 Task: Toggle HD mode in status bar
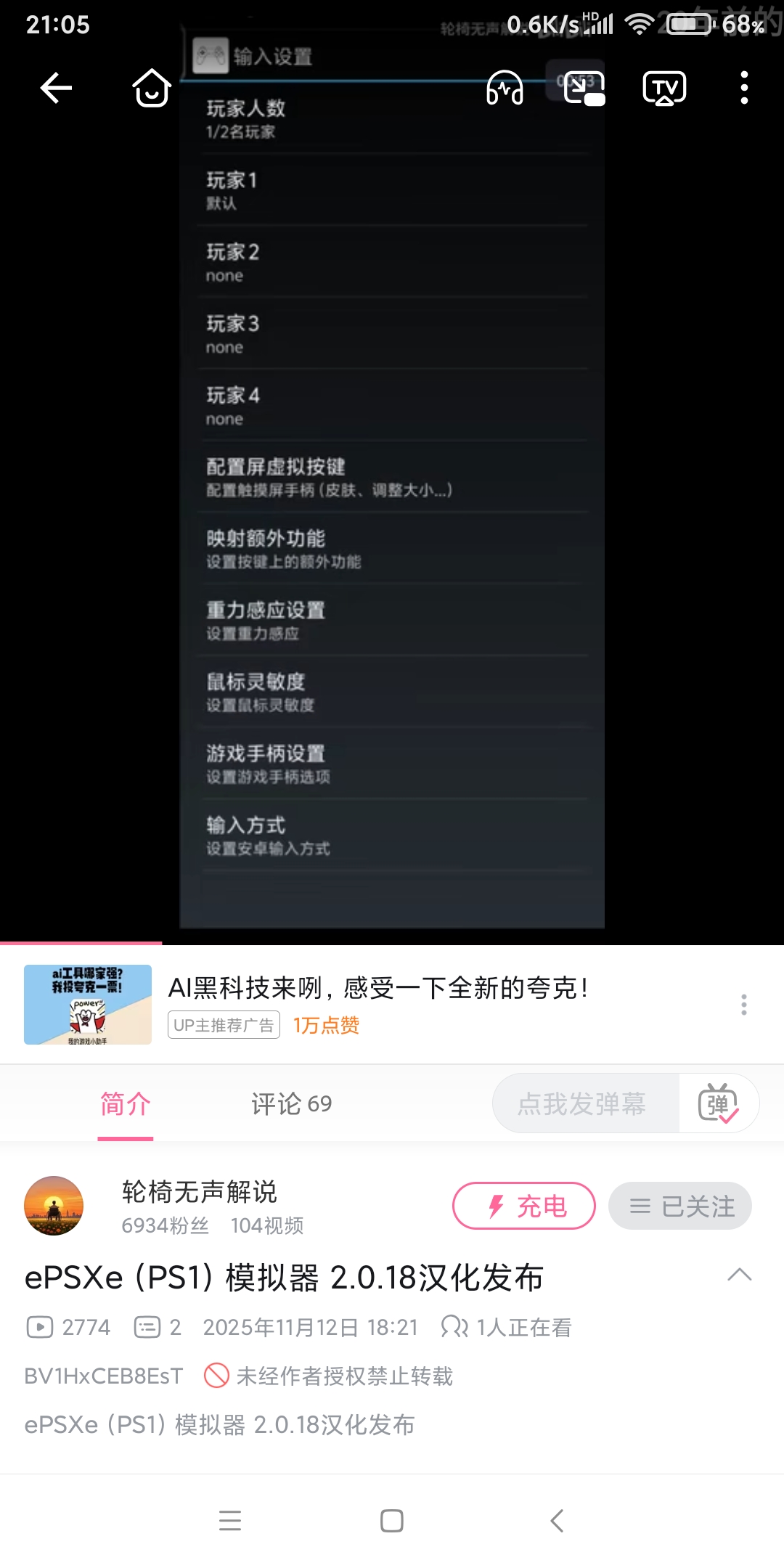pos(589,15)
